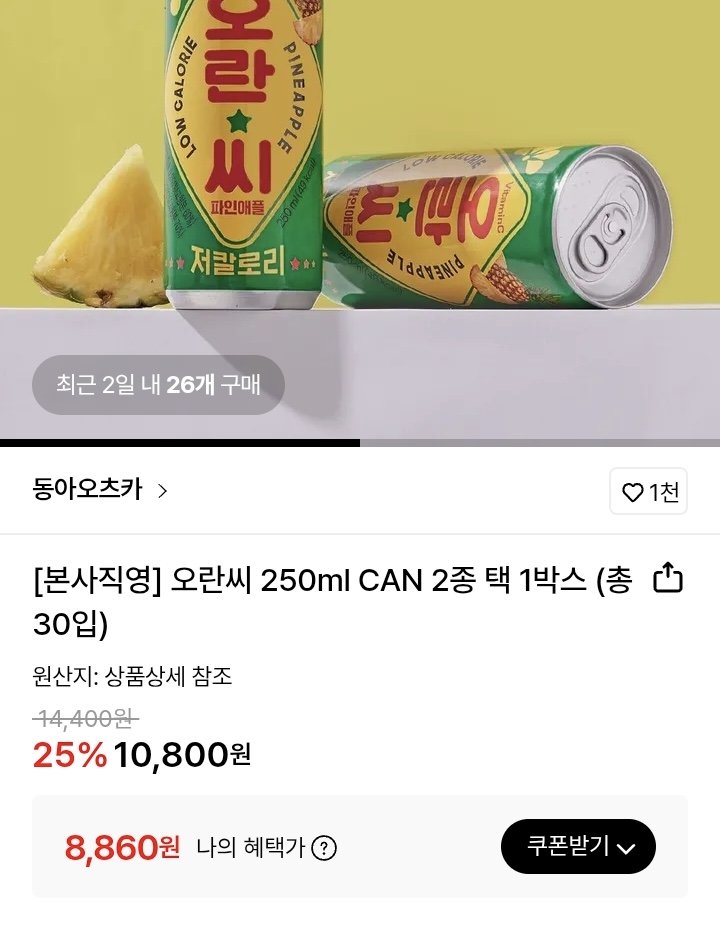Tap 쿠폰받기 to download coupons

coord(578,845)
